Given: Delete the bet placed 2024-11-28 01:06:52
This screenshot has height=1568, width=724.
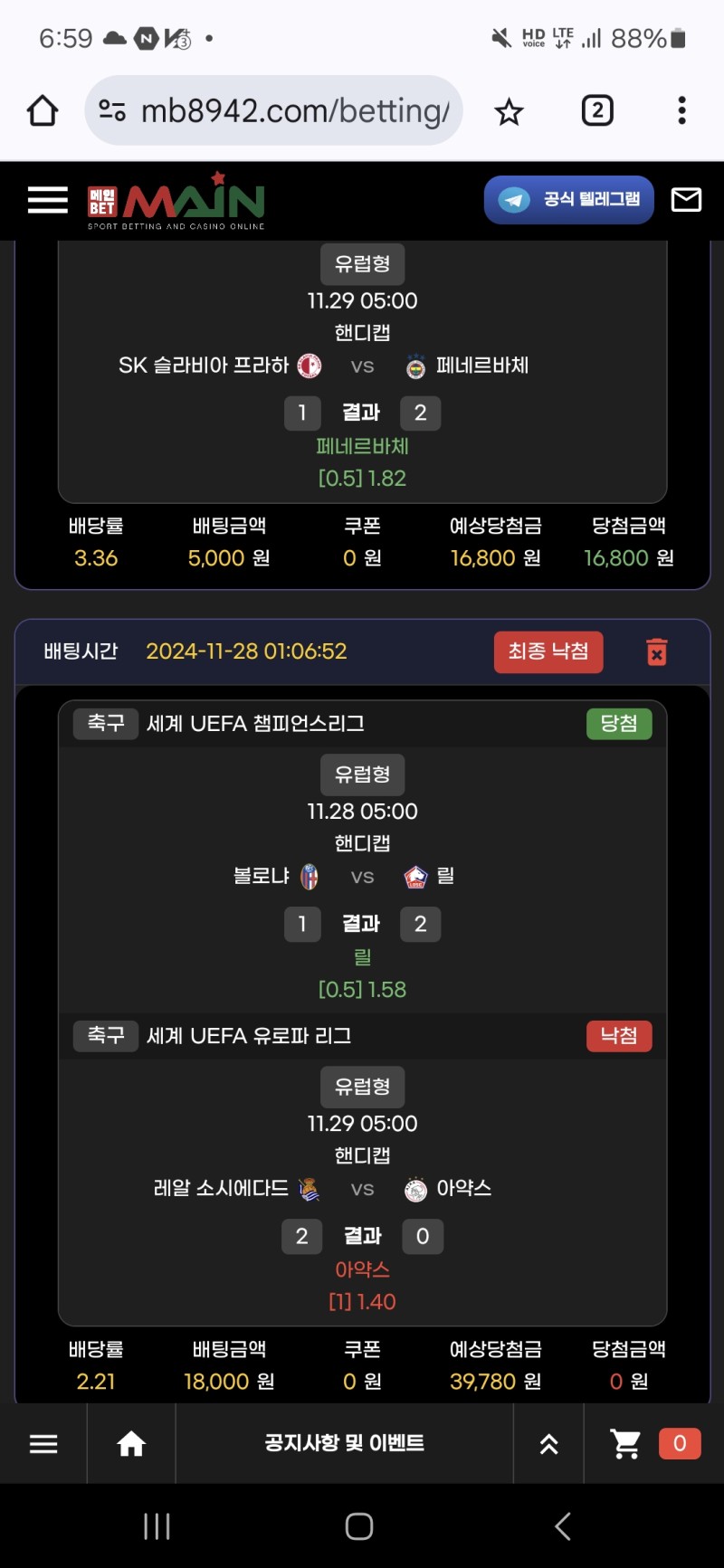Looking at the screenshot, I should pyautogui.click(x=657, y=651).
